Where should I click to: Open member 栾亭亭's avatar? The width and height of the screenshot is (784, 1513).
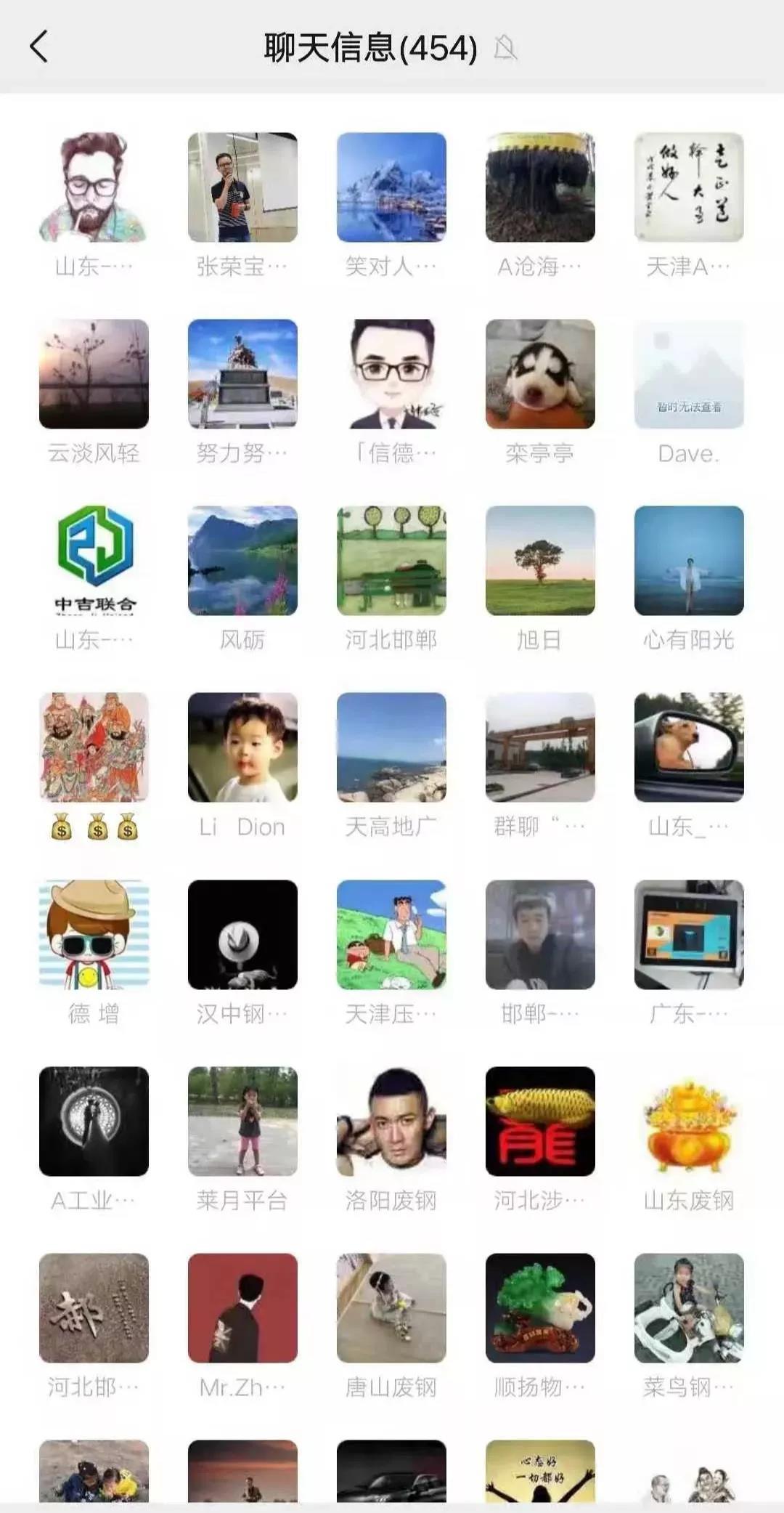(540, 374)
